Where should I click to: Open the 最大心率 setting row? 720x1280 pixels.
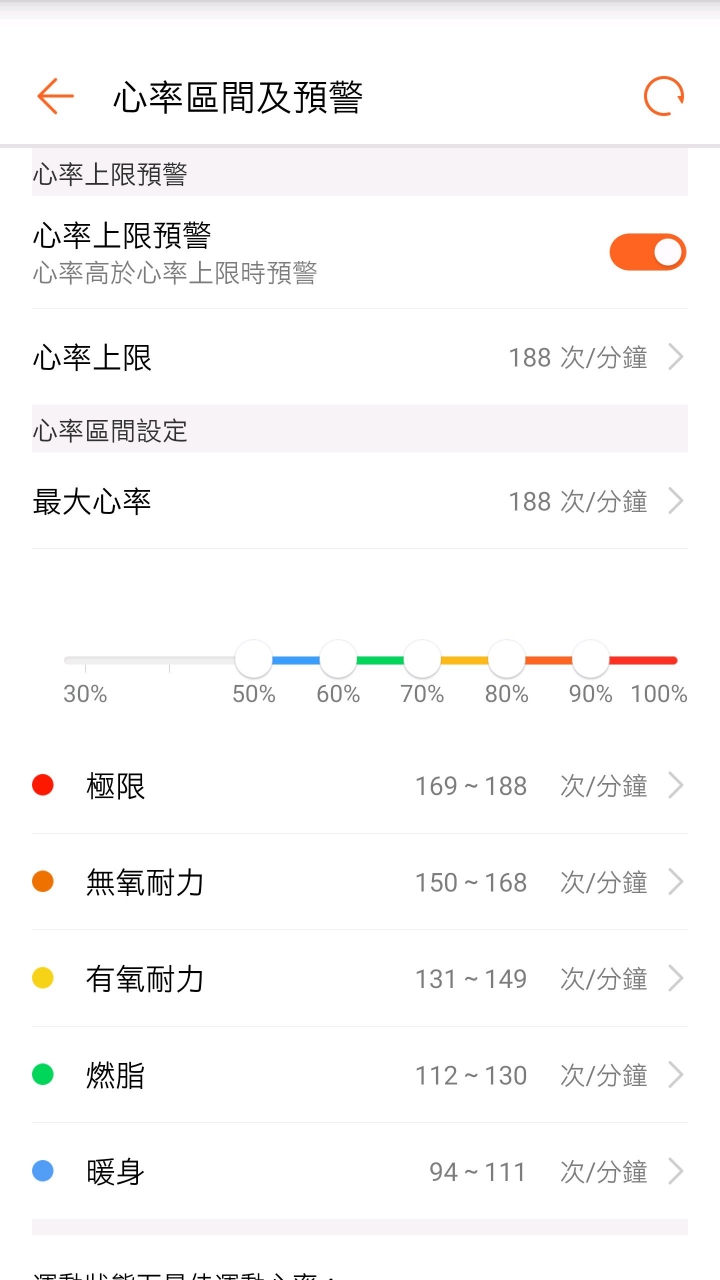click(x=360, y=501)
